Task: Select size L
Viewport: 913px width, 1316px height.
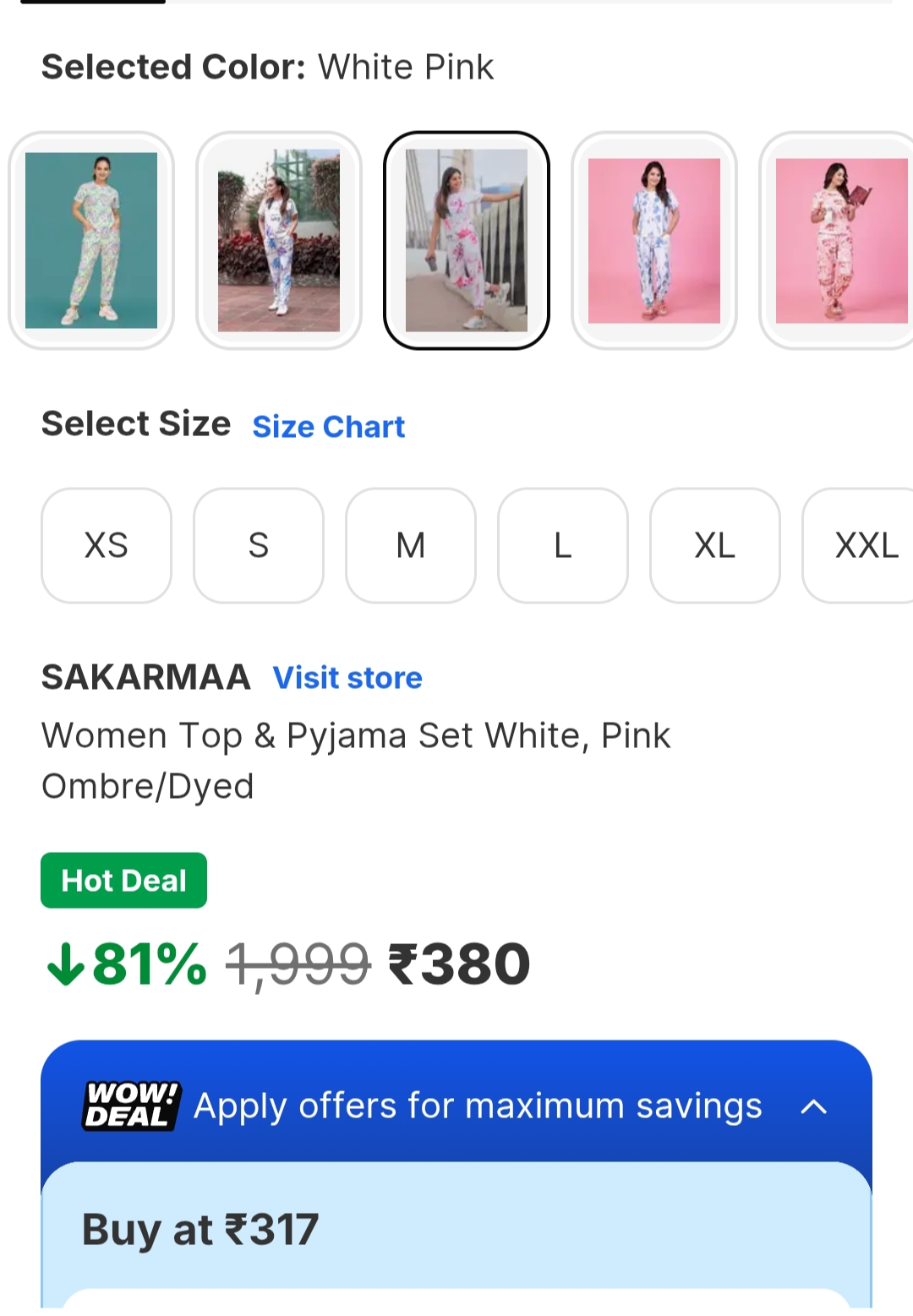Action: coord(563,545)
